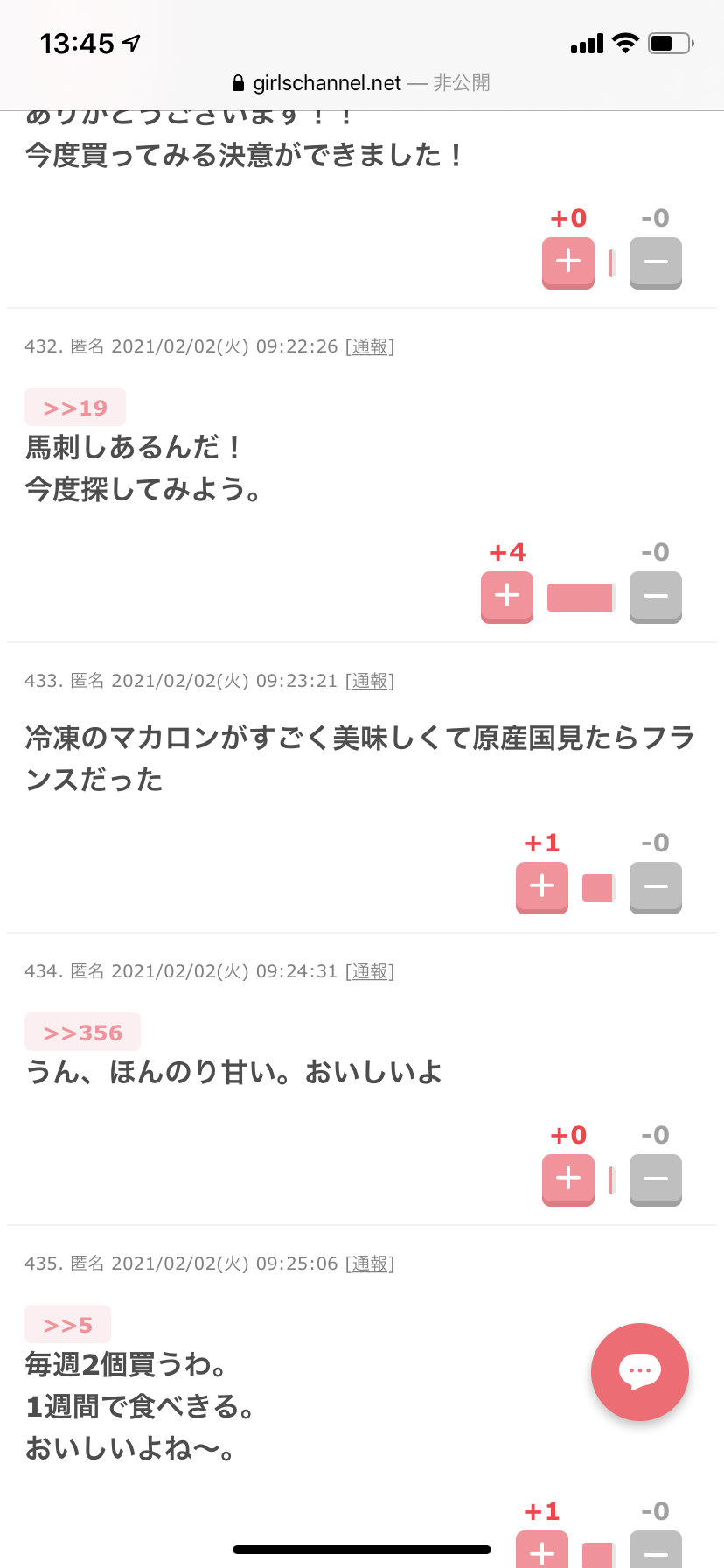This screenshot has width=724, height=1568.
Task: Downvote comment 433 about frozen macarons
Action: point(656,887)
